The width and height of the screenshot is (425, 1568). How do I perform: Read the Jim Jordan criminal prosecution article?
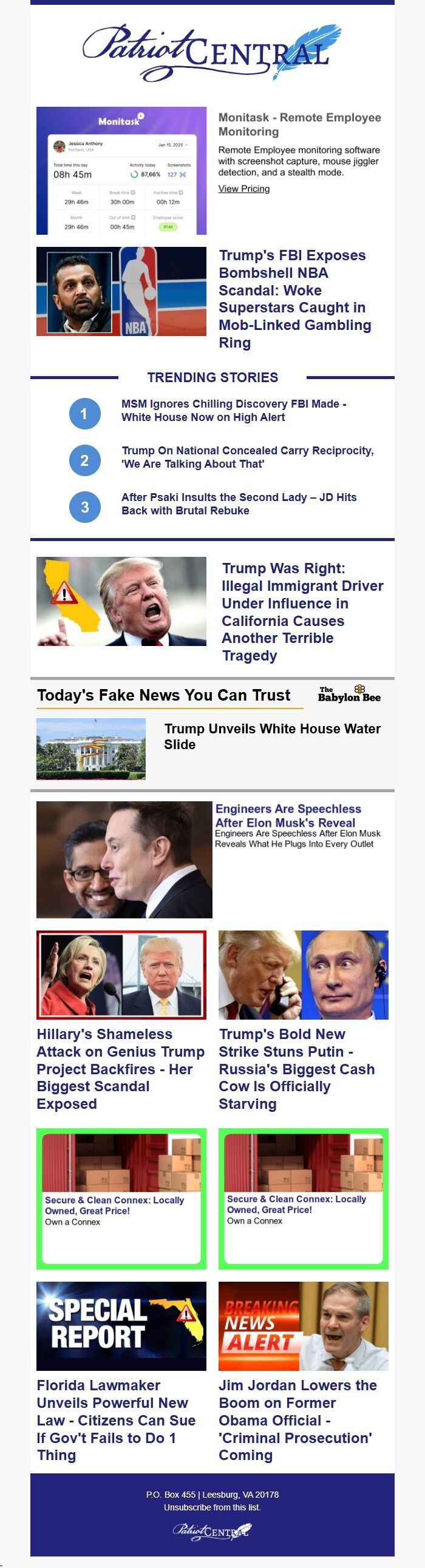point(297,1419)
